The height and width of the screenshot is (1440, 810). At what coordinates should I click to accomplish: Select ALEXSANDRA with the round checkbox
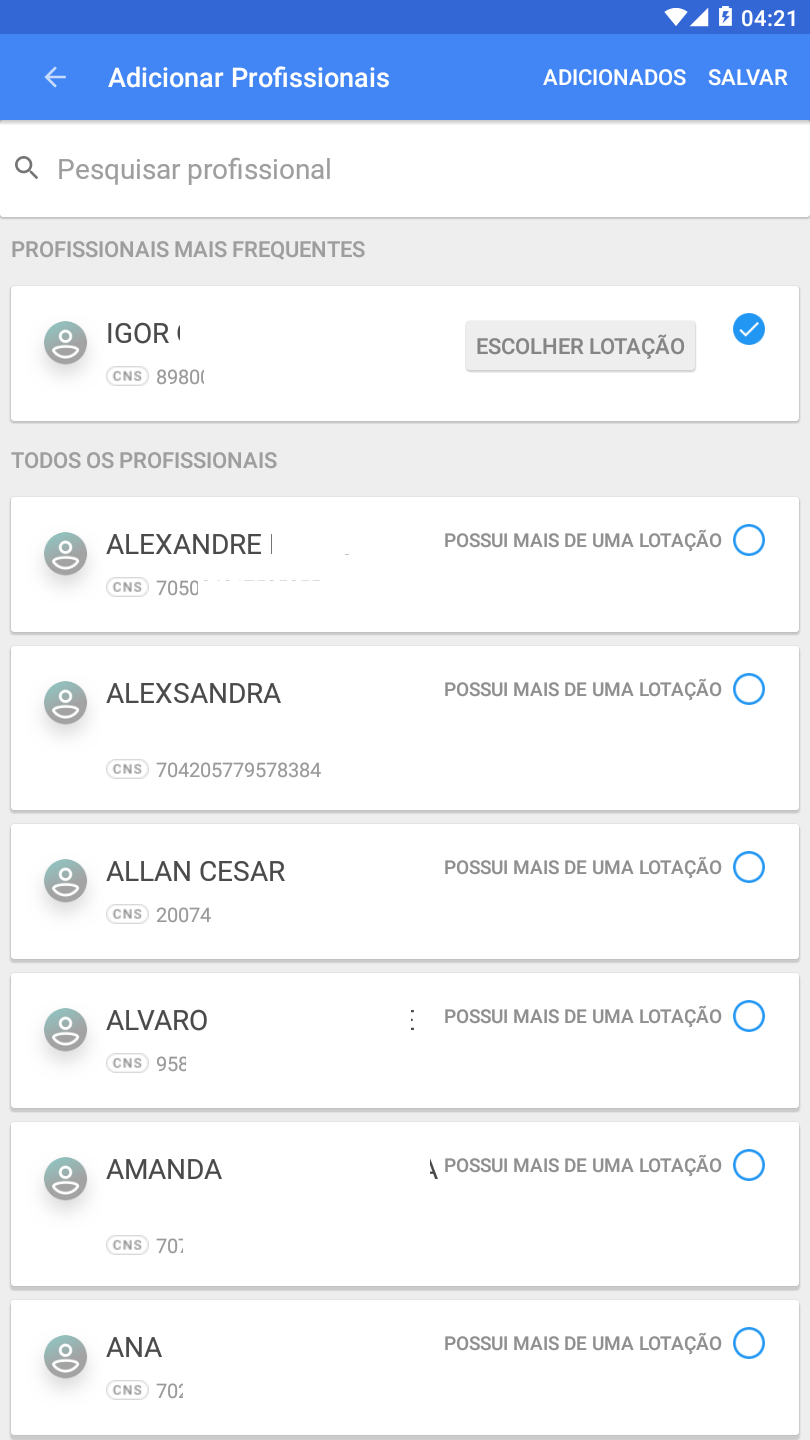[749, 689]
